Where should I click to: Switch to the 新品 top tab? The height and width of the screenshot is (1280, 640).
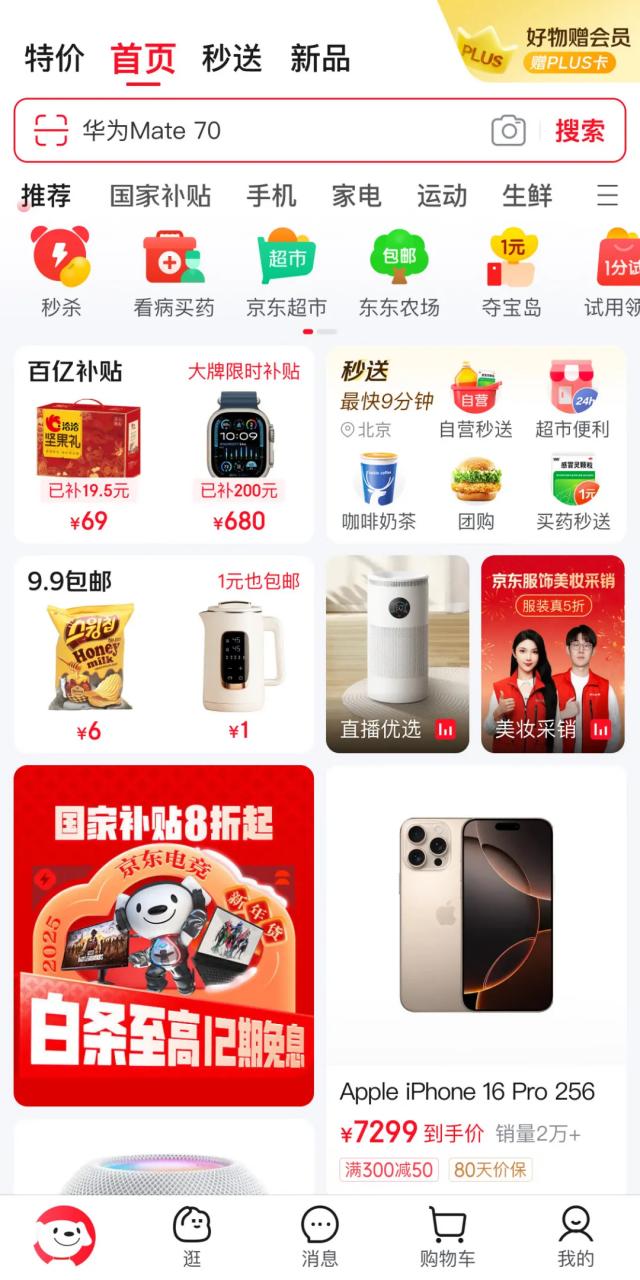click(x=320, y=58)
